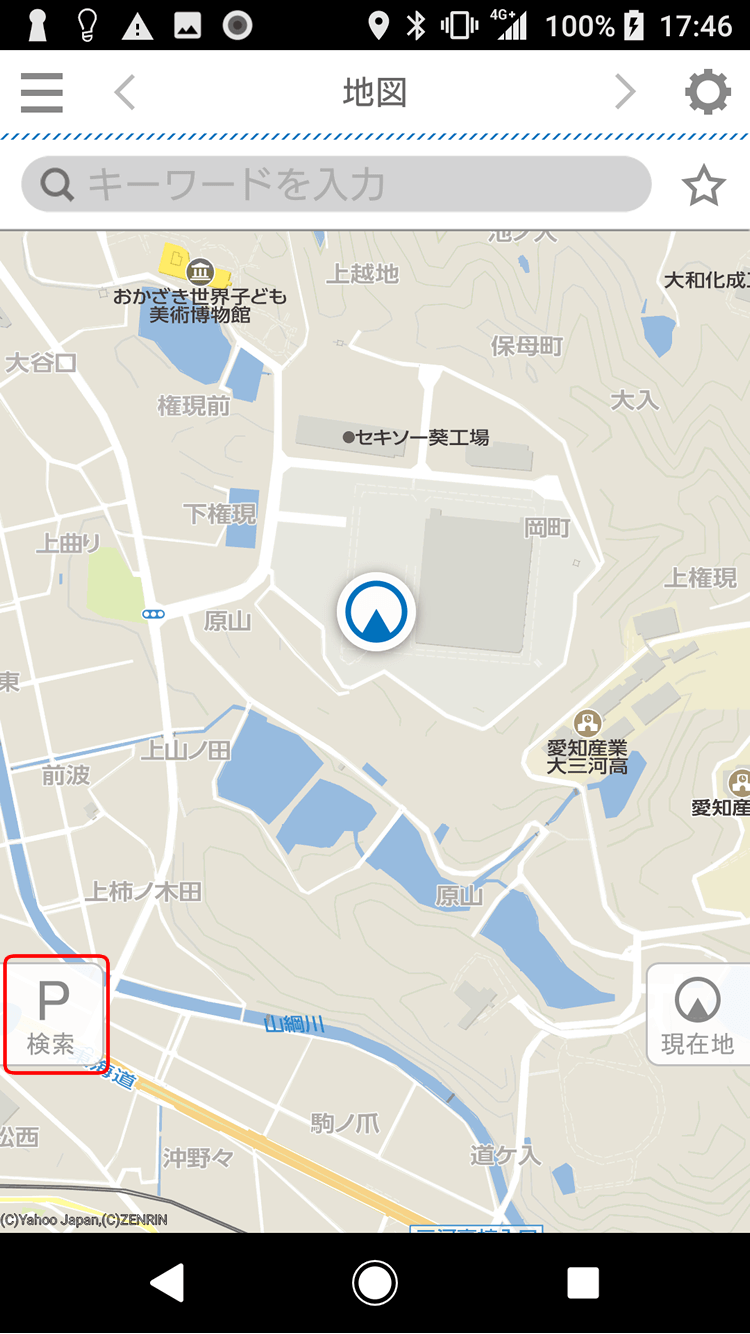Open favorites star

(703, 186)
